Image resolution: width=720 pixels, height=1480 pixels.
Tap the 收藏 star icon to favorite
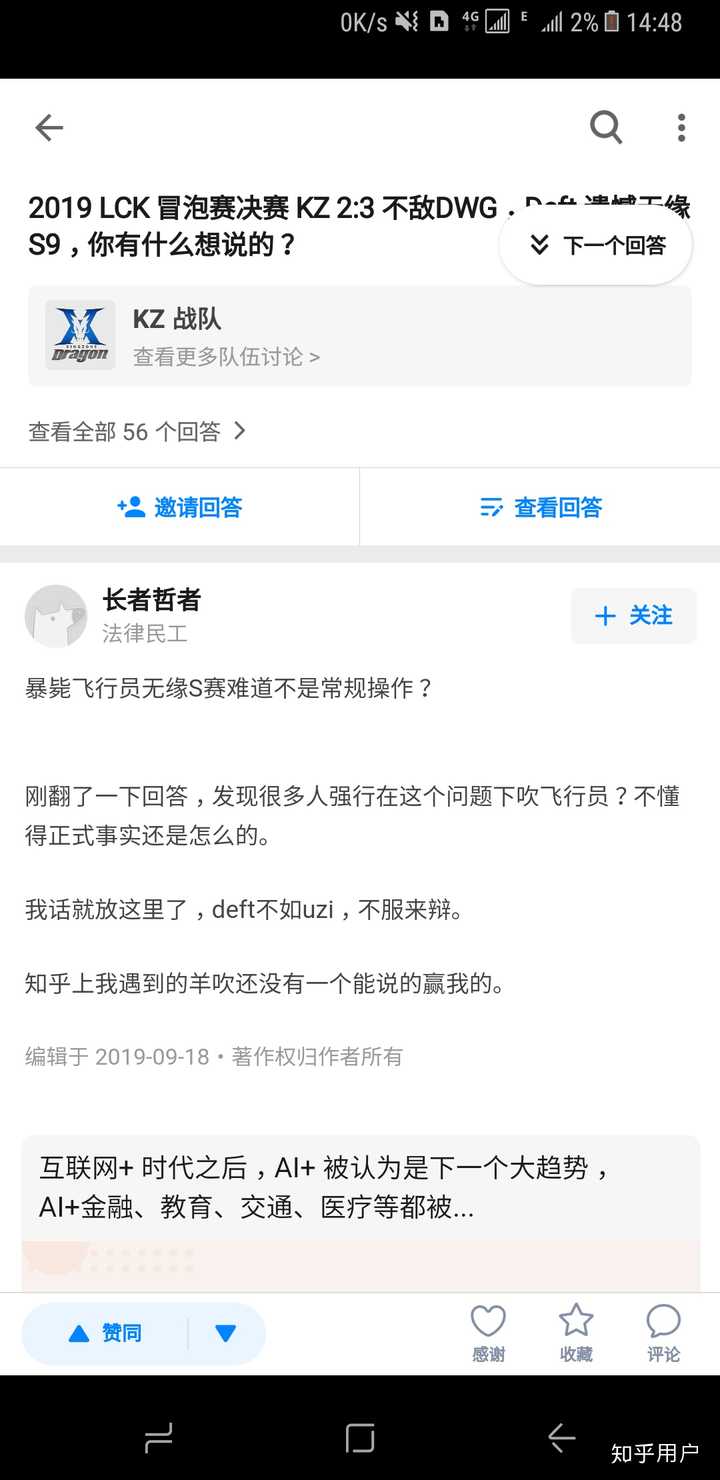(575, 1322)
